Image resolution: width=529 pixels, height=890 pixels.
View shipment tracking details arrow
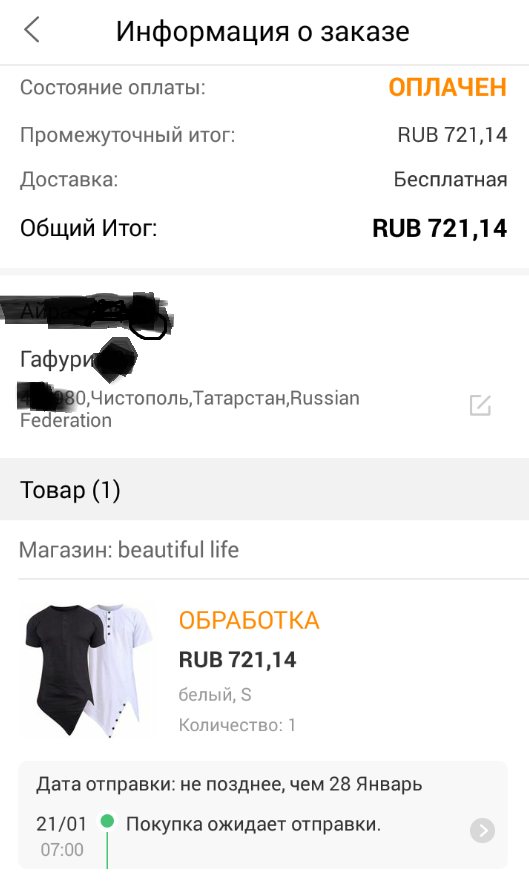pyautogui.click(x=482, y=831)
